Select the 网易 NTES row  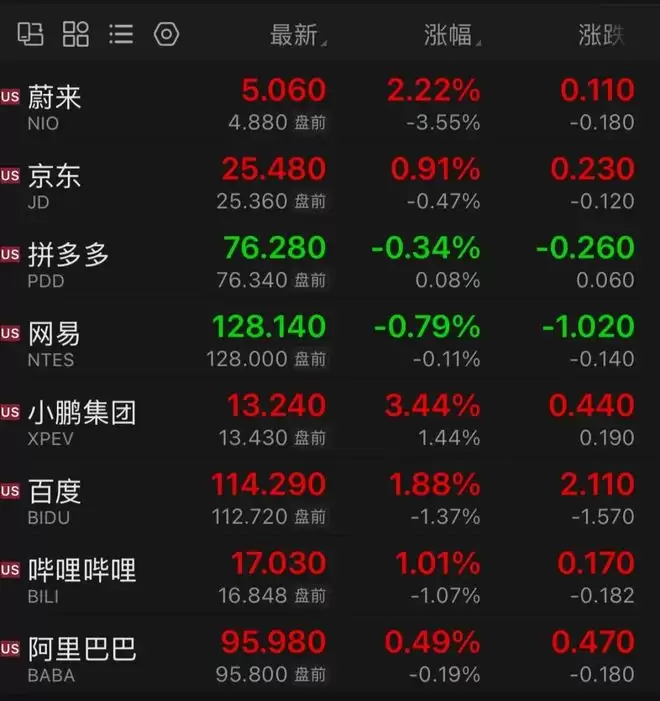pyautogui.click(x=330, y=342)
